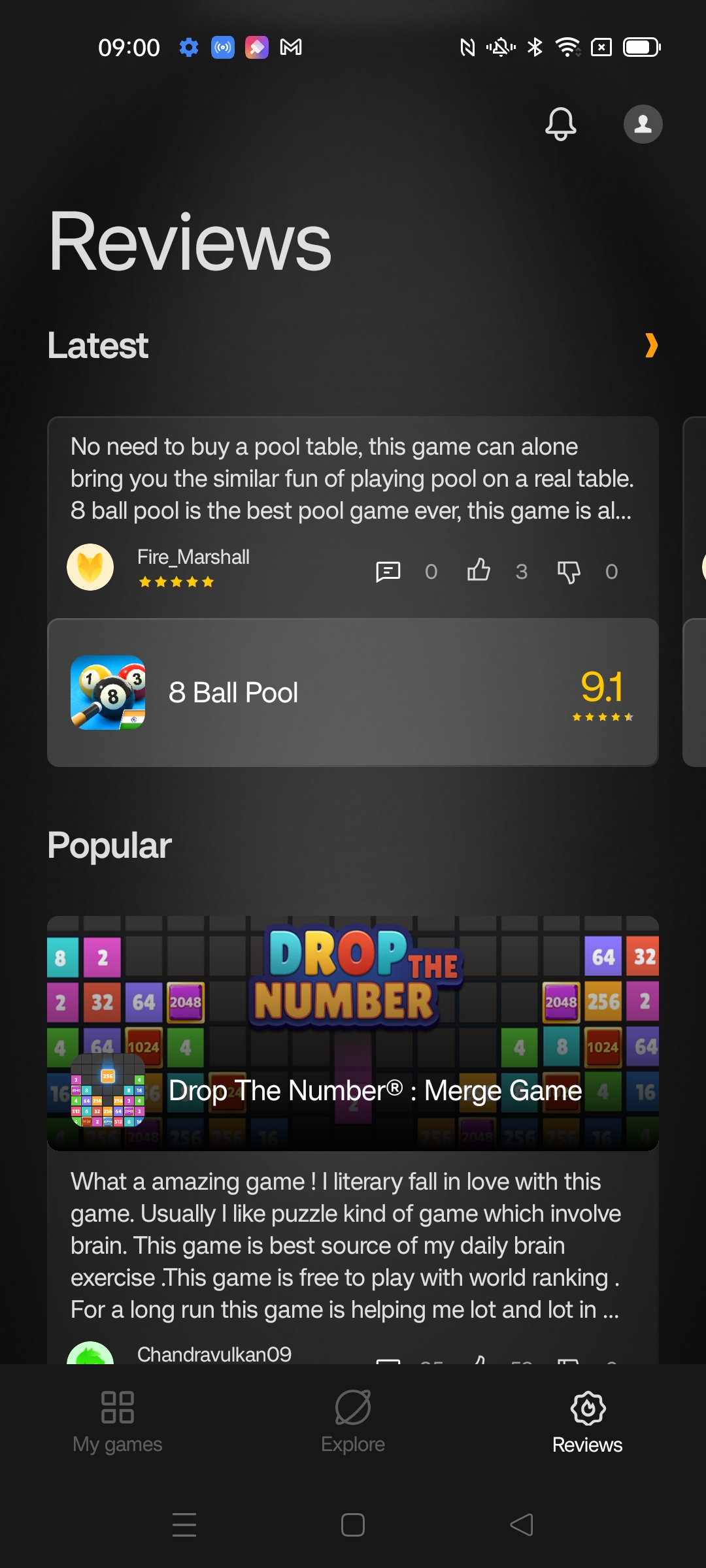
Task: Like Fire_Marshall's review
Action: [479, 570]
